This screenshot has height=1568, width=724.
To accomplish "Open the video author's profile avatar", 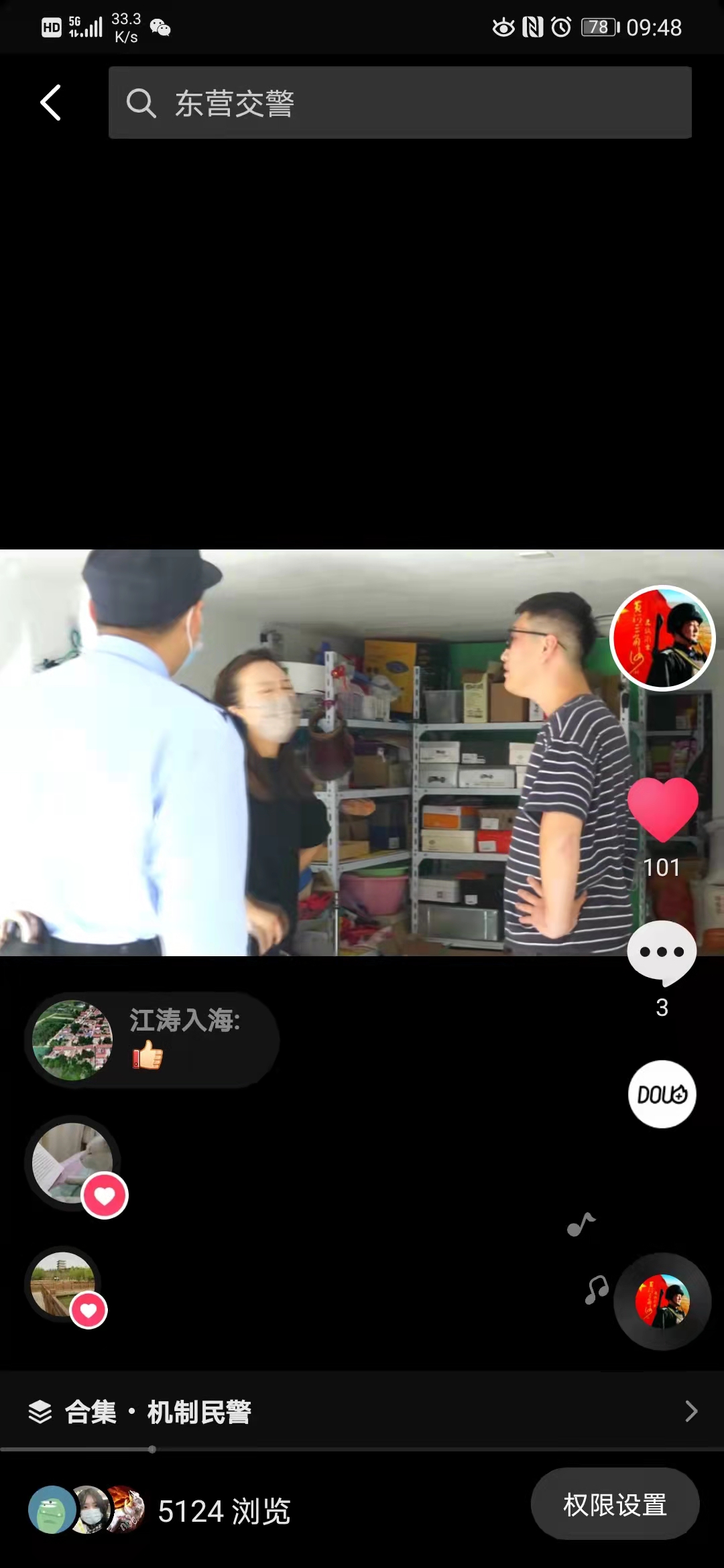I will pyautogui.click(x=662, y=638).
